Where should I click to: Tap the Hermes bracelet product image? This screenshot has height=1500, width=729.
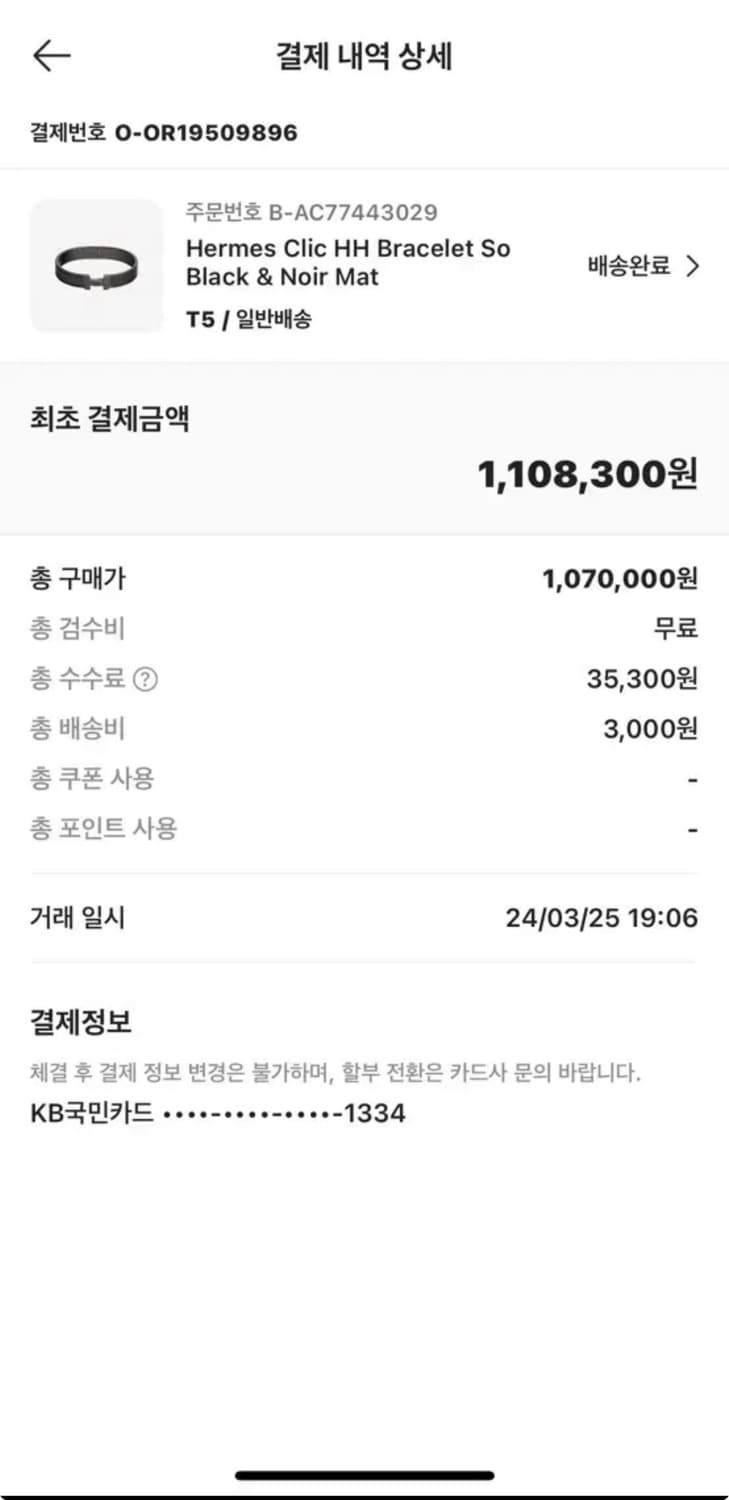[97, 267]
